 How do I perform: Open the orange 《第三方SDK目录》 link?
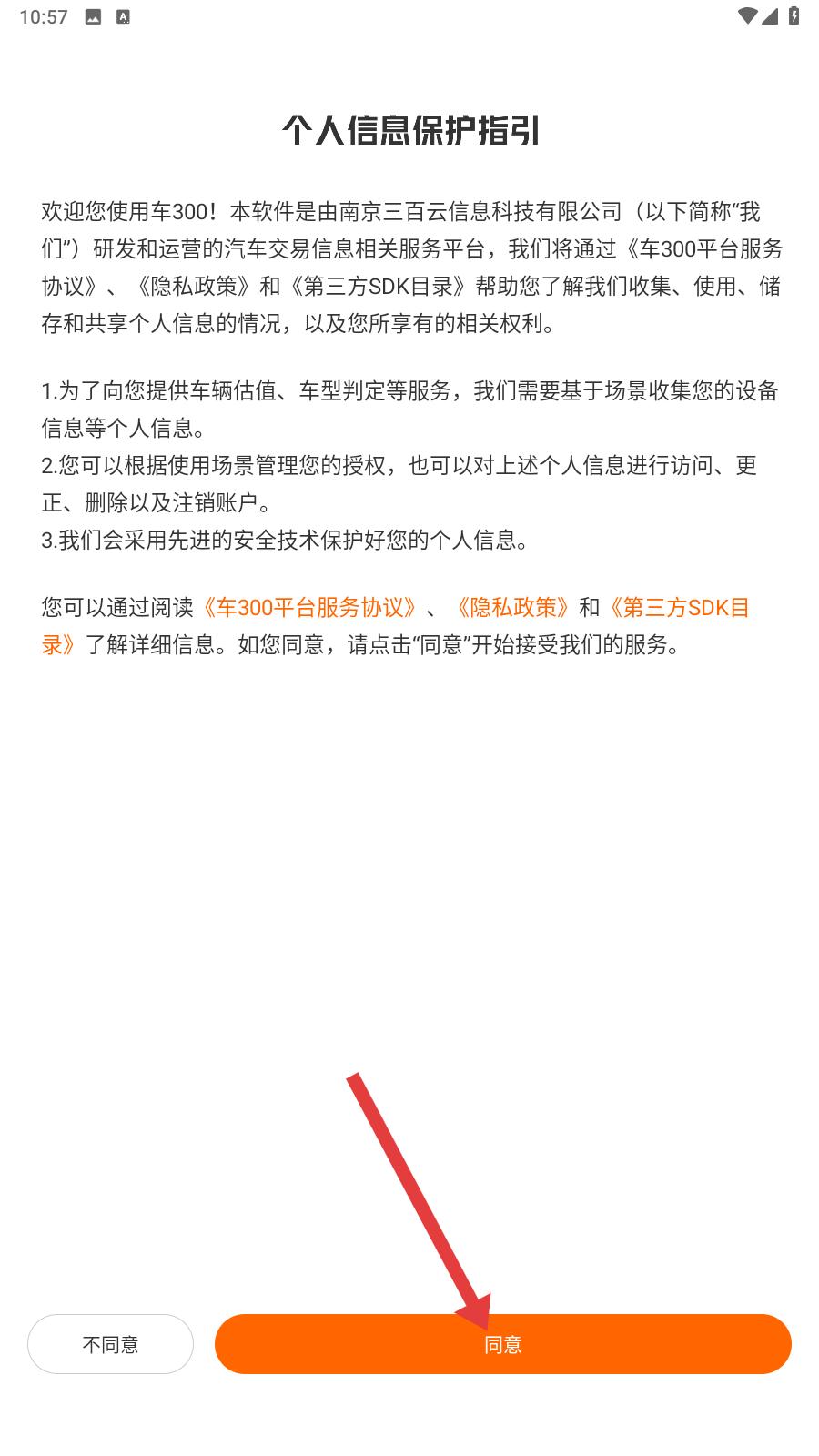tap(677, 608)
